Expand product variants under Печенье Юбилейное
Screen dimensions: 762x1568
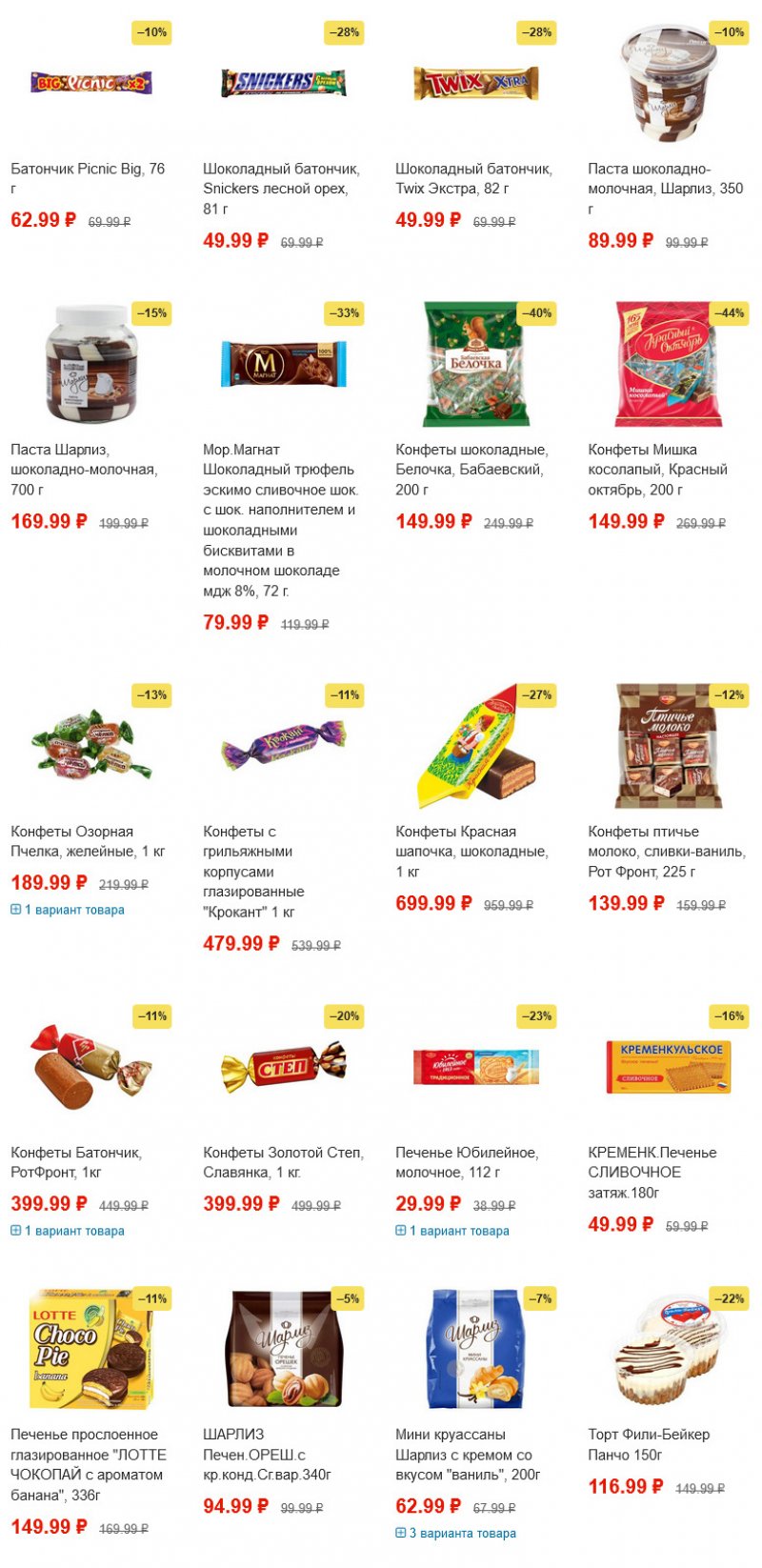coord(452,1231)
